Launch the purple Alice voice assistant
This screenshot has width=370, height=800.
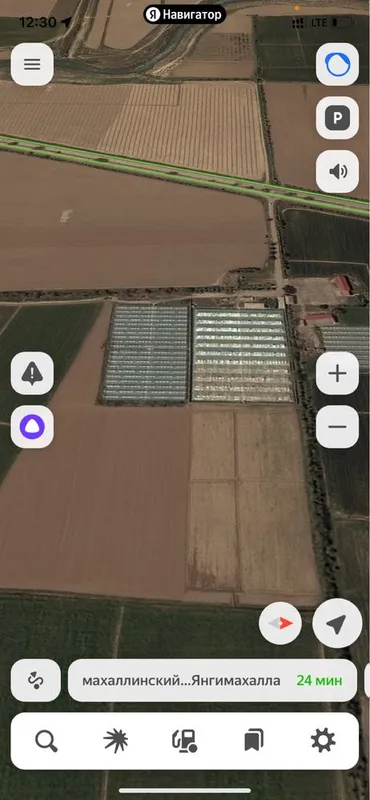click(x=32, y=427)
